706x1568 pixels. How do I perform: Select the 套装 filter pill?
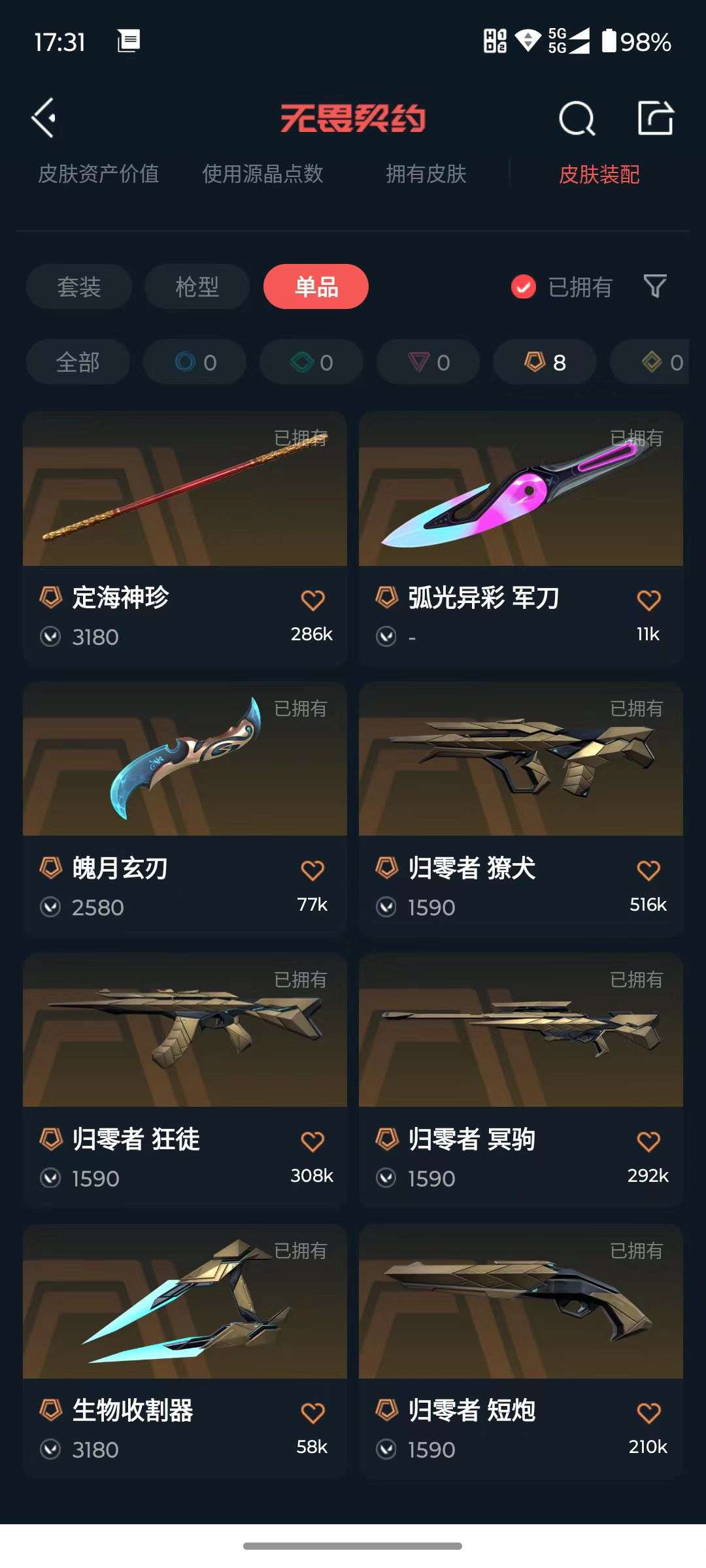(78, 287)
